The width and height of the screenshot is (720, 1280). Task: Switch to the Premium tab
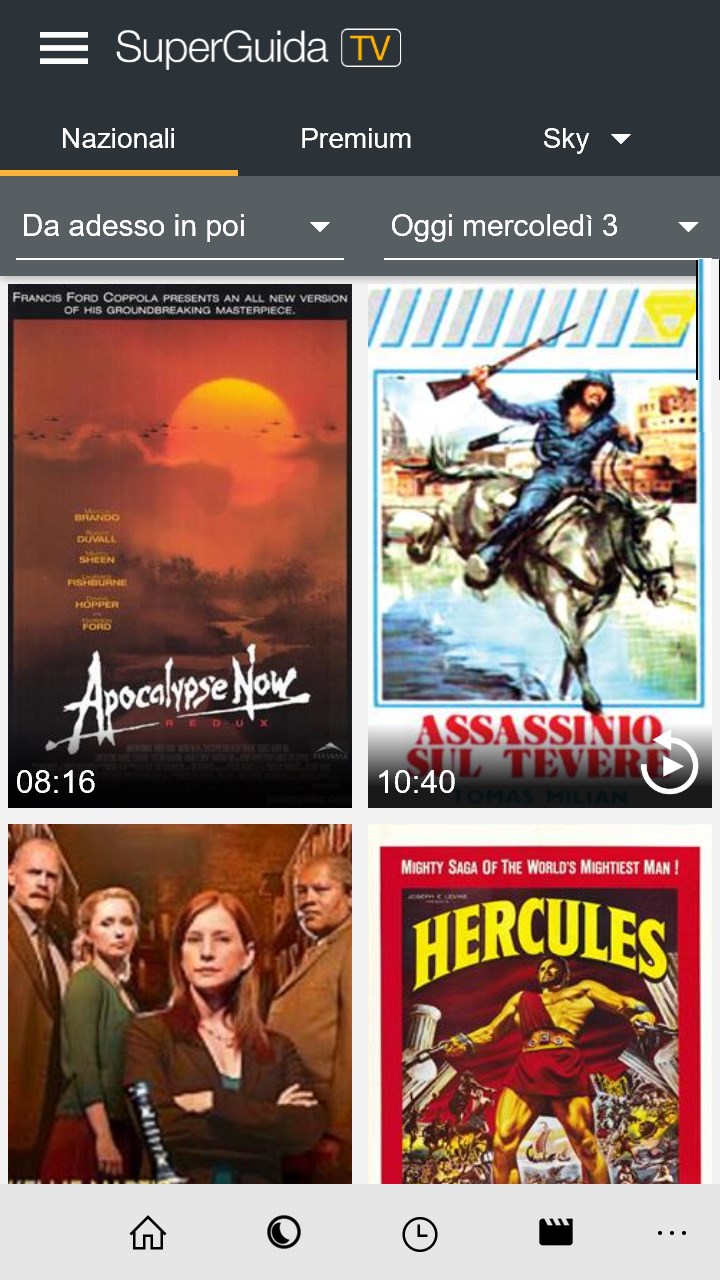356,138
